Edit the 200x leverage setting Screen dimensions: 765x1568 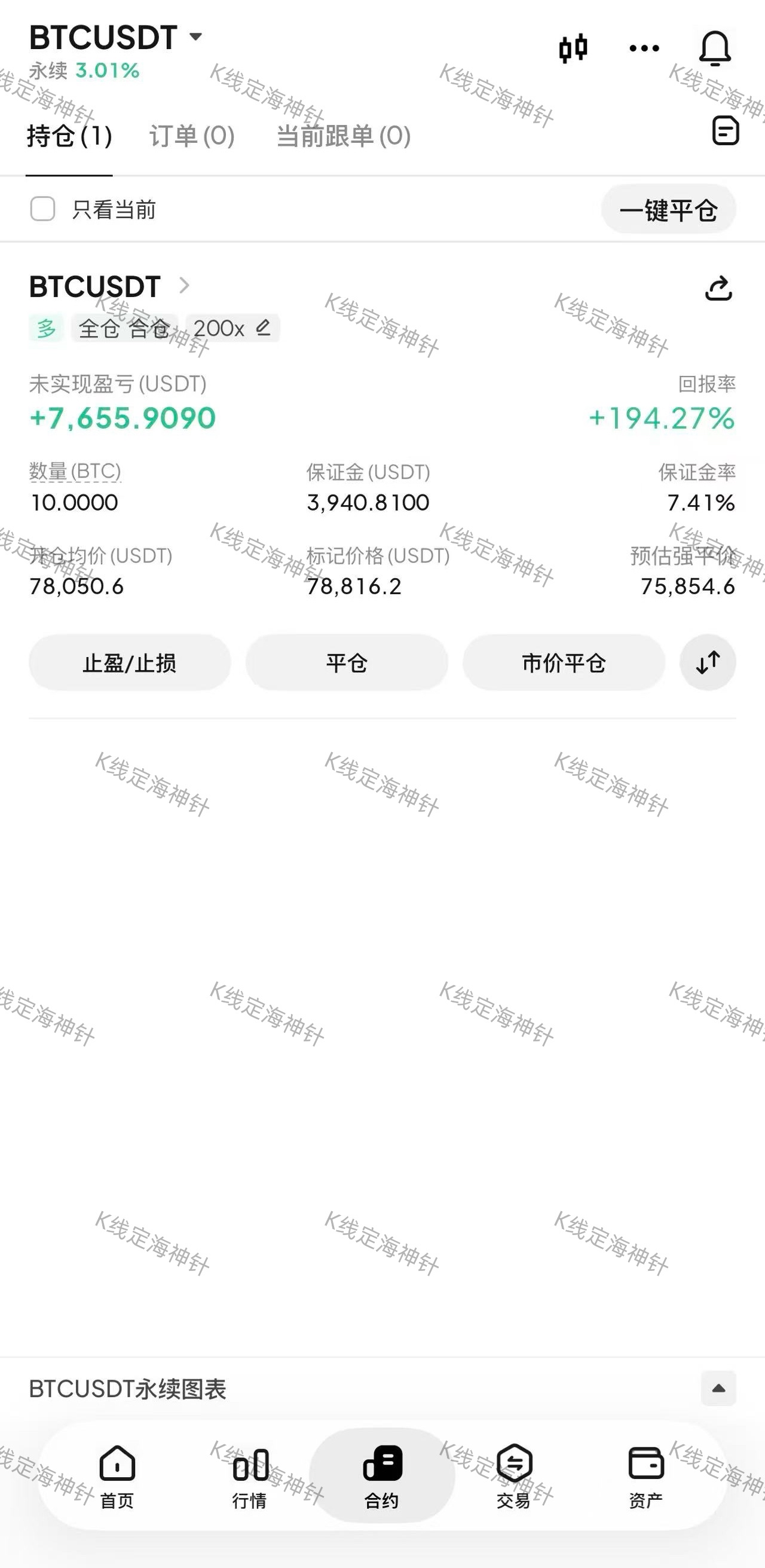coord(263,328)
